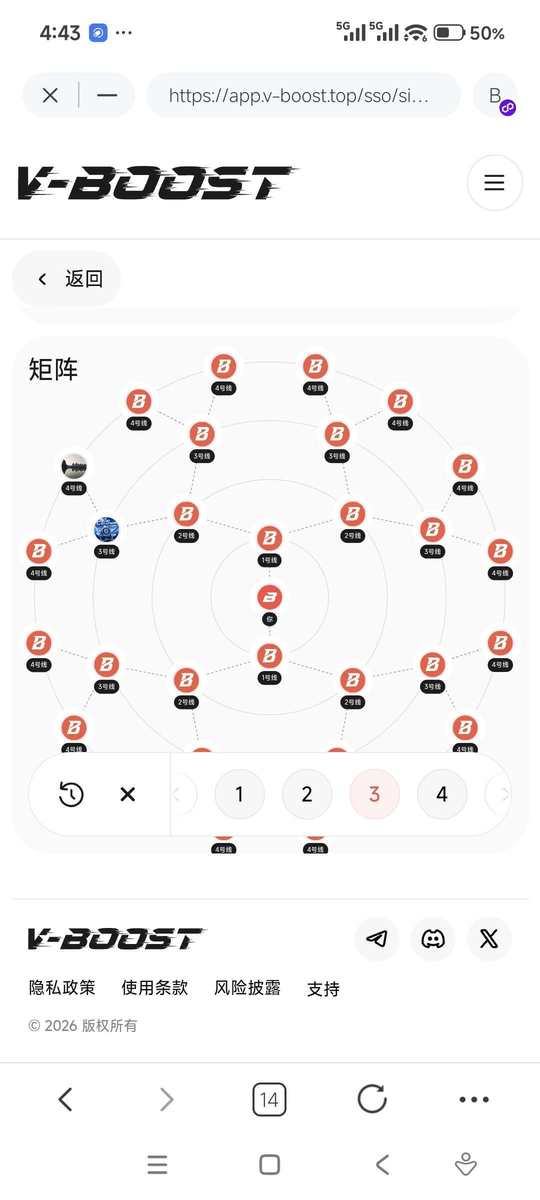Open the browser tab switcher showing 14
Screen dimensions: 540x1200
pyautogui.click(x=269, y=1100)
